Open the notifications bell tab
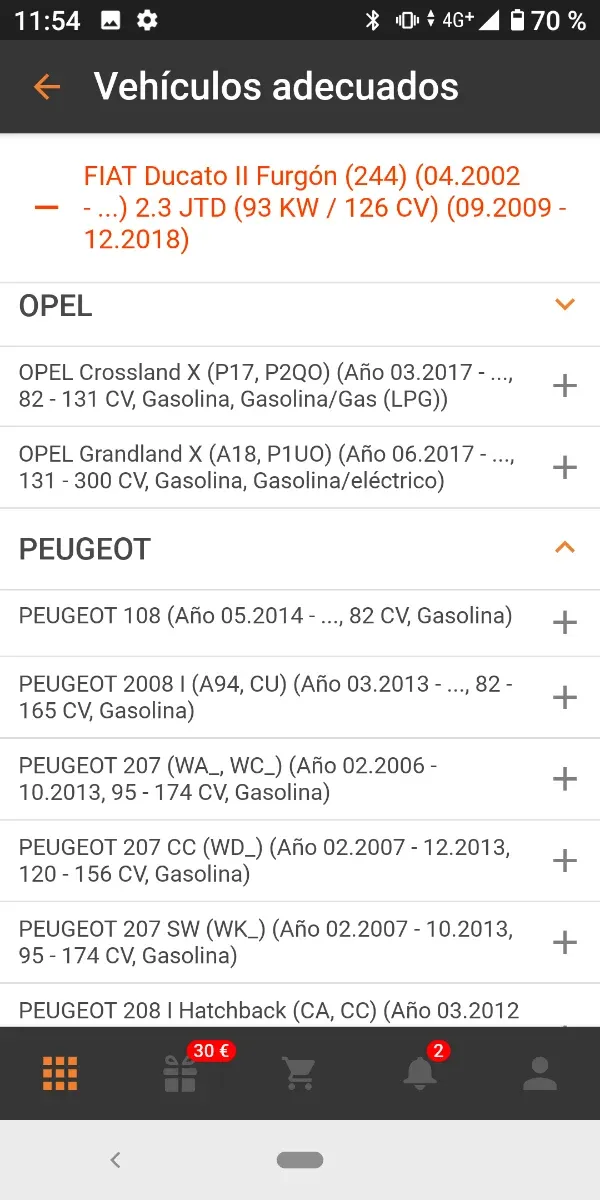Screen dimensions: 600x1200 [x=420, y=1073]
